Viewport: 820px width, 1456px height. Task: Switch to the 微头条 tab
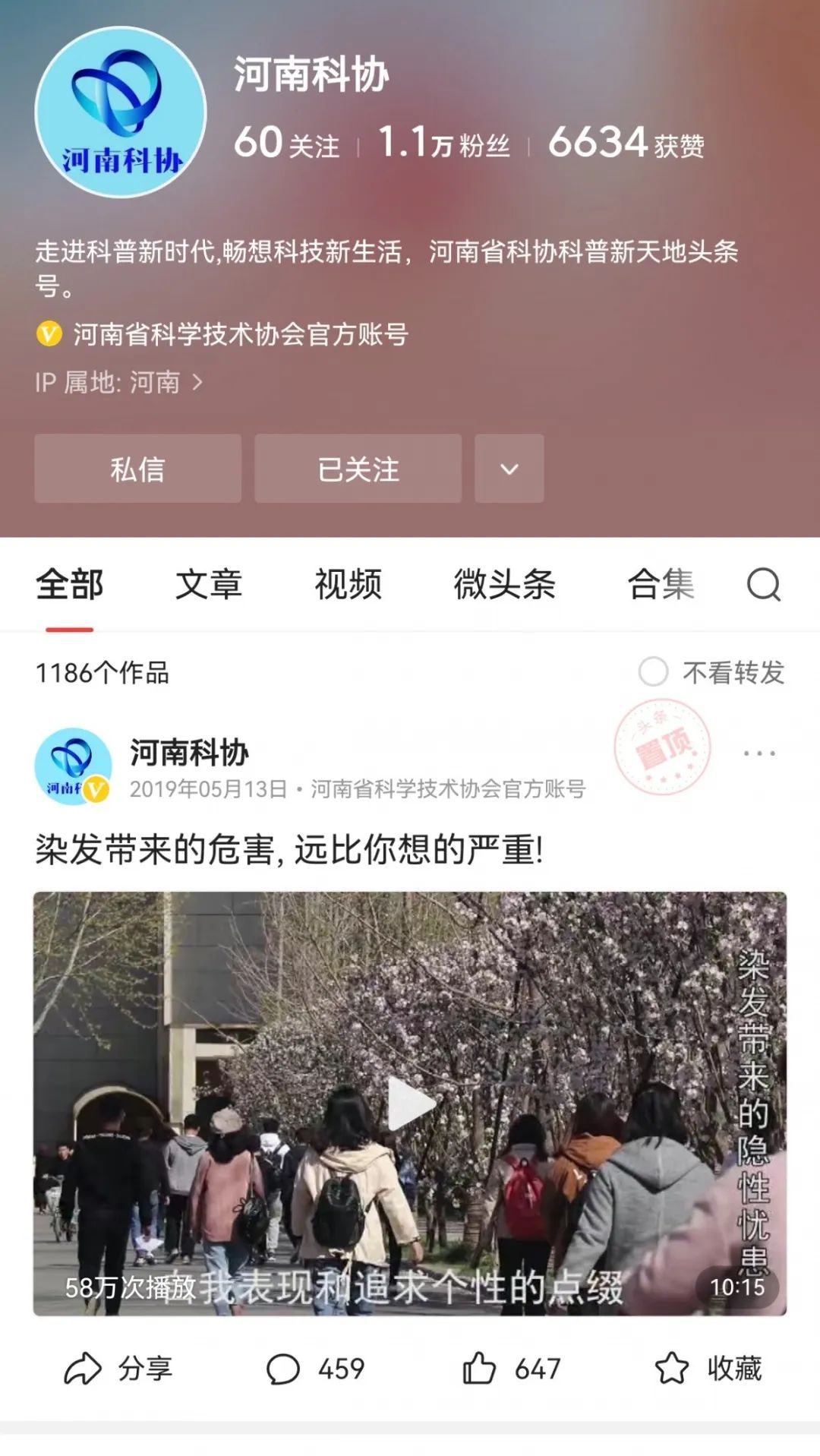click(x=504, y=584)
